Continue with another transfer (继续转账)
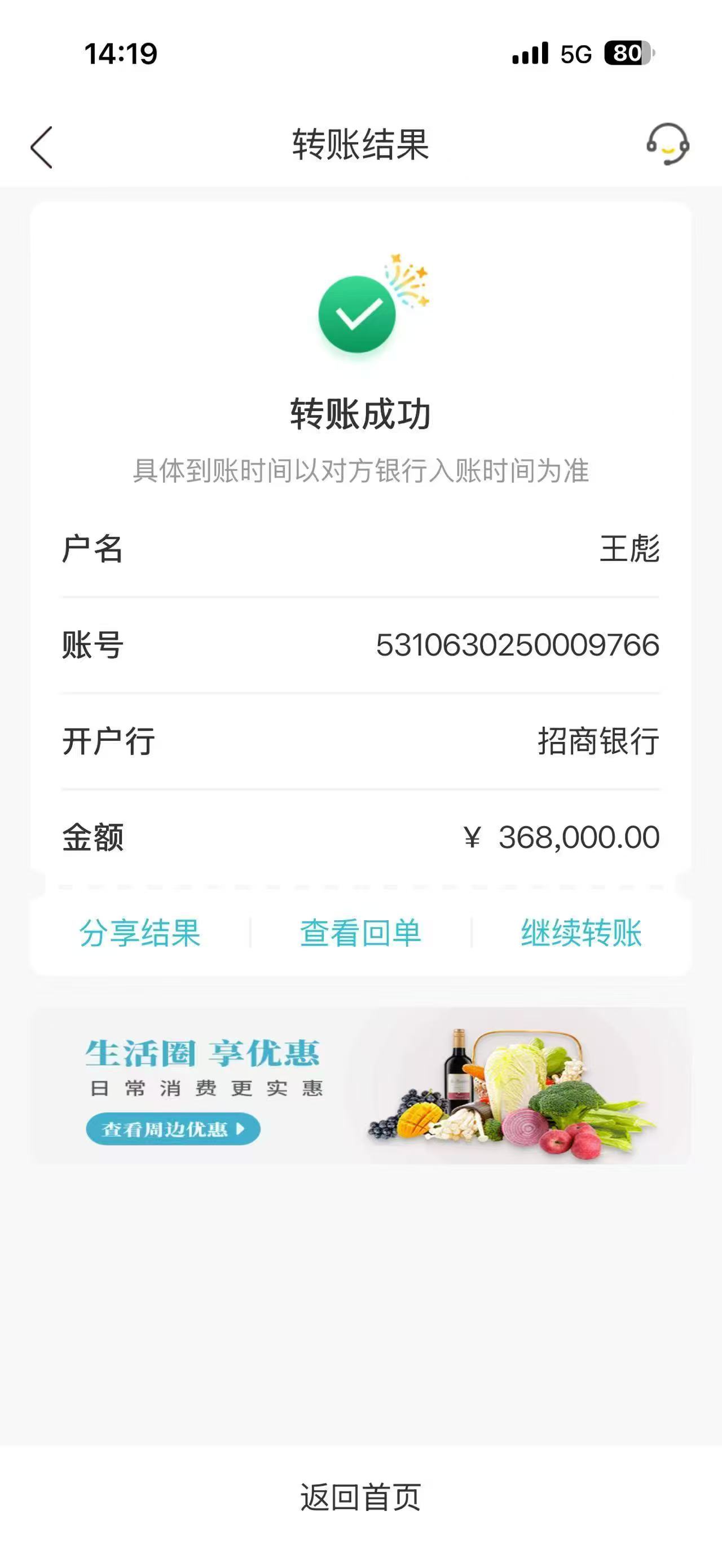 [582, 933]
